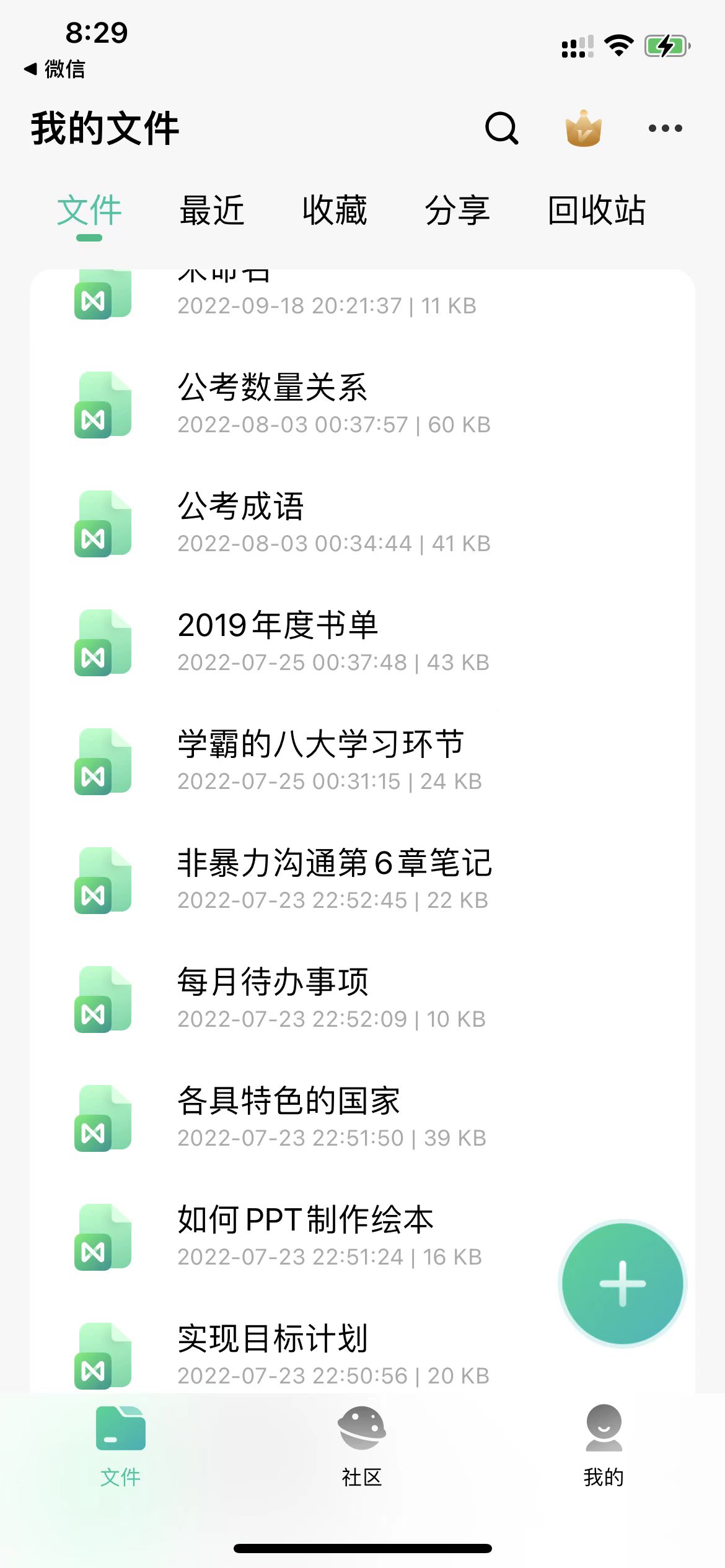
Task: Create a new file with plus button
Action: pyautogui.click(x=622, y=1283)
